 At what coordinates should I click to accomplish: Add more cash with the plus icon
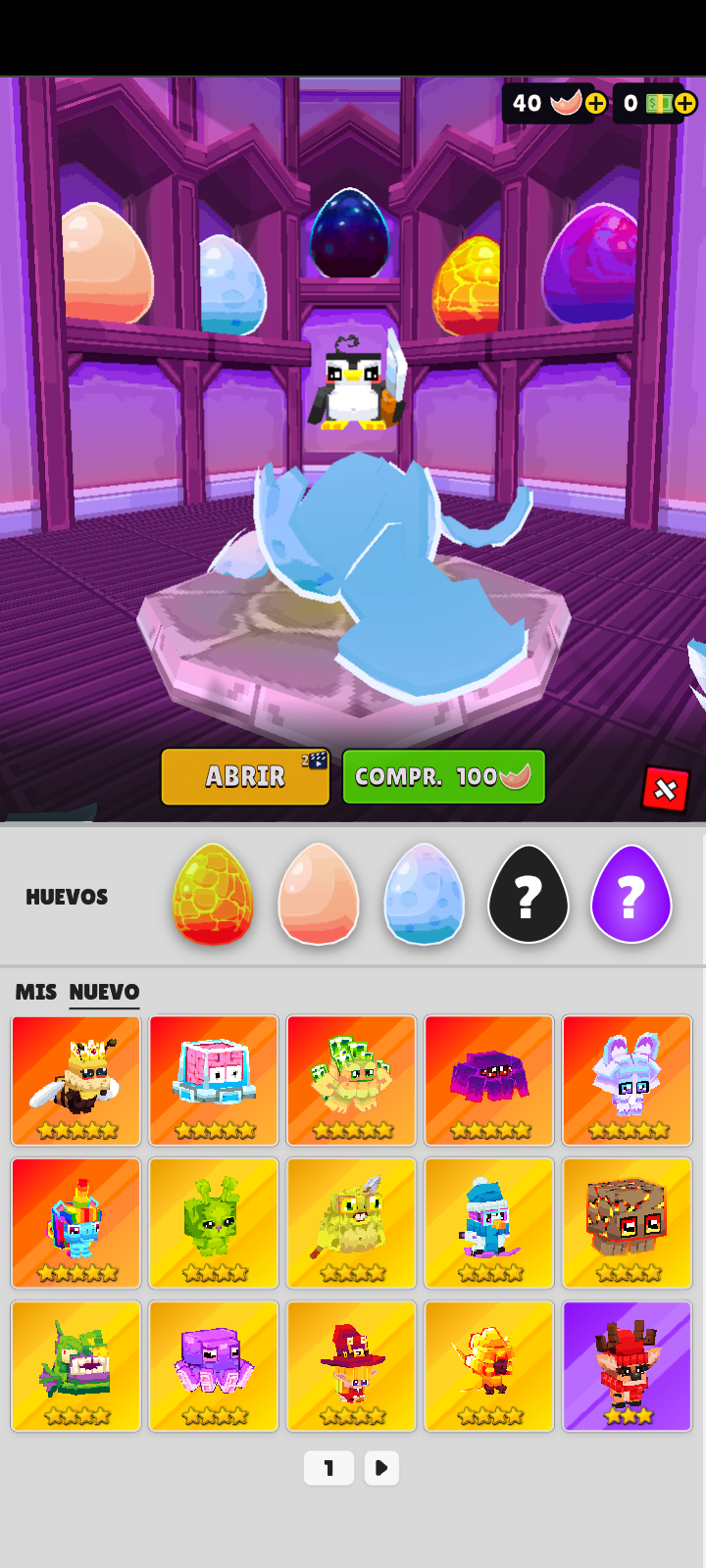pos(685,103)
